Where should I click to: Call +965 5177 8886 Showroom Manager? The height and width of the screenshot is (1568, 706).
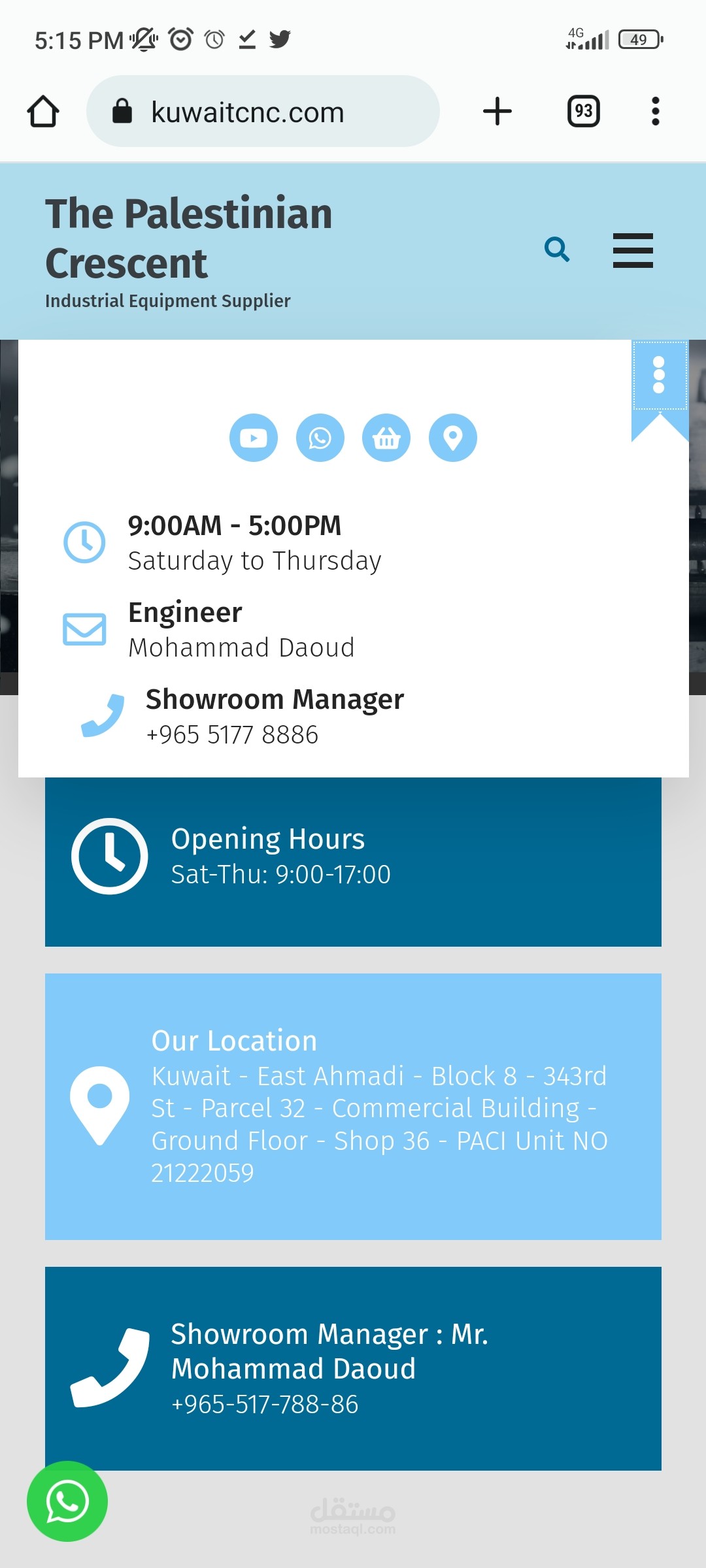coord(232,734)
